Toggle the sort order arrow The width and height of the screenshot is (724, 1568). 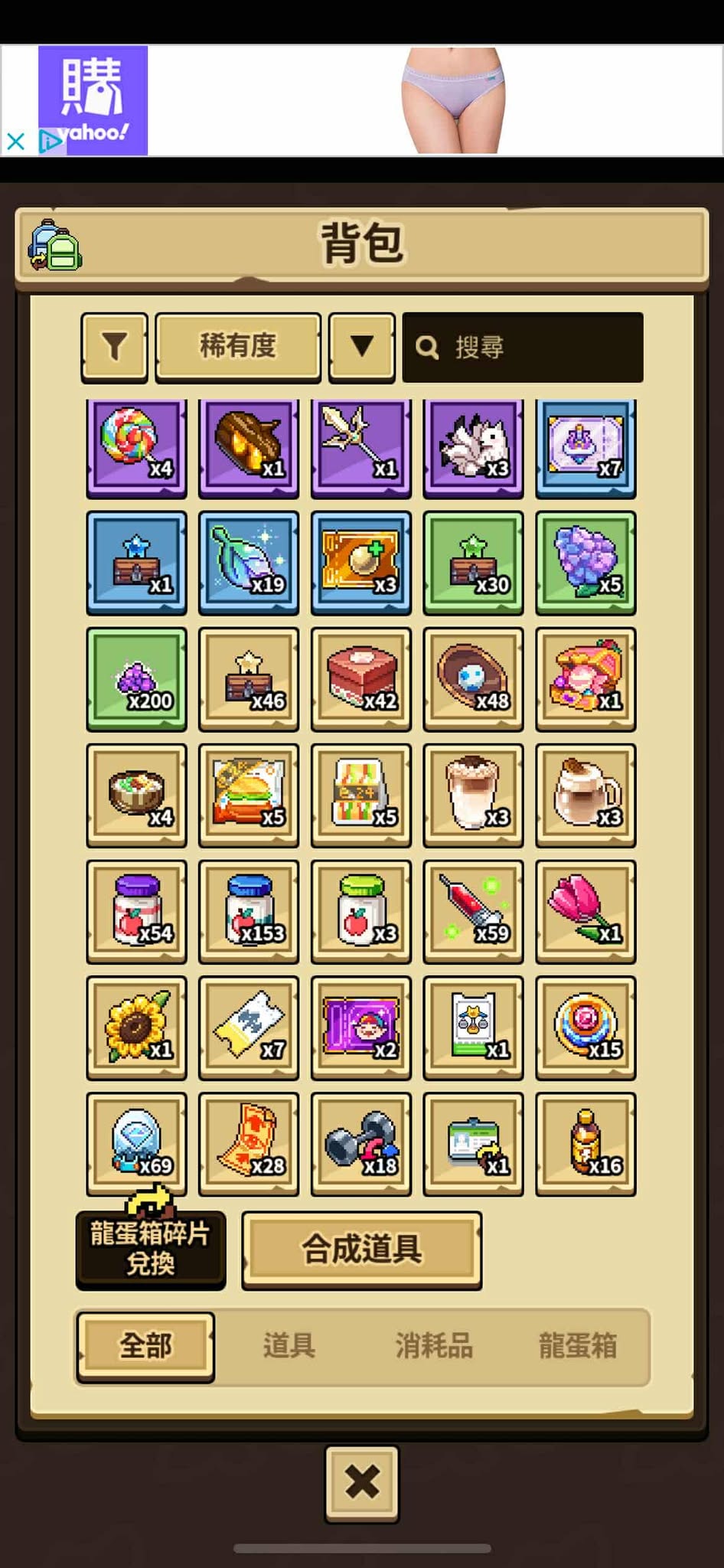point(361,346)
